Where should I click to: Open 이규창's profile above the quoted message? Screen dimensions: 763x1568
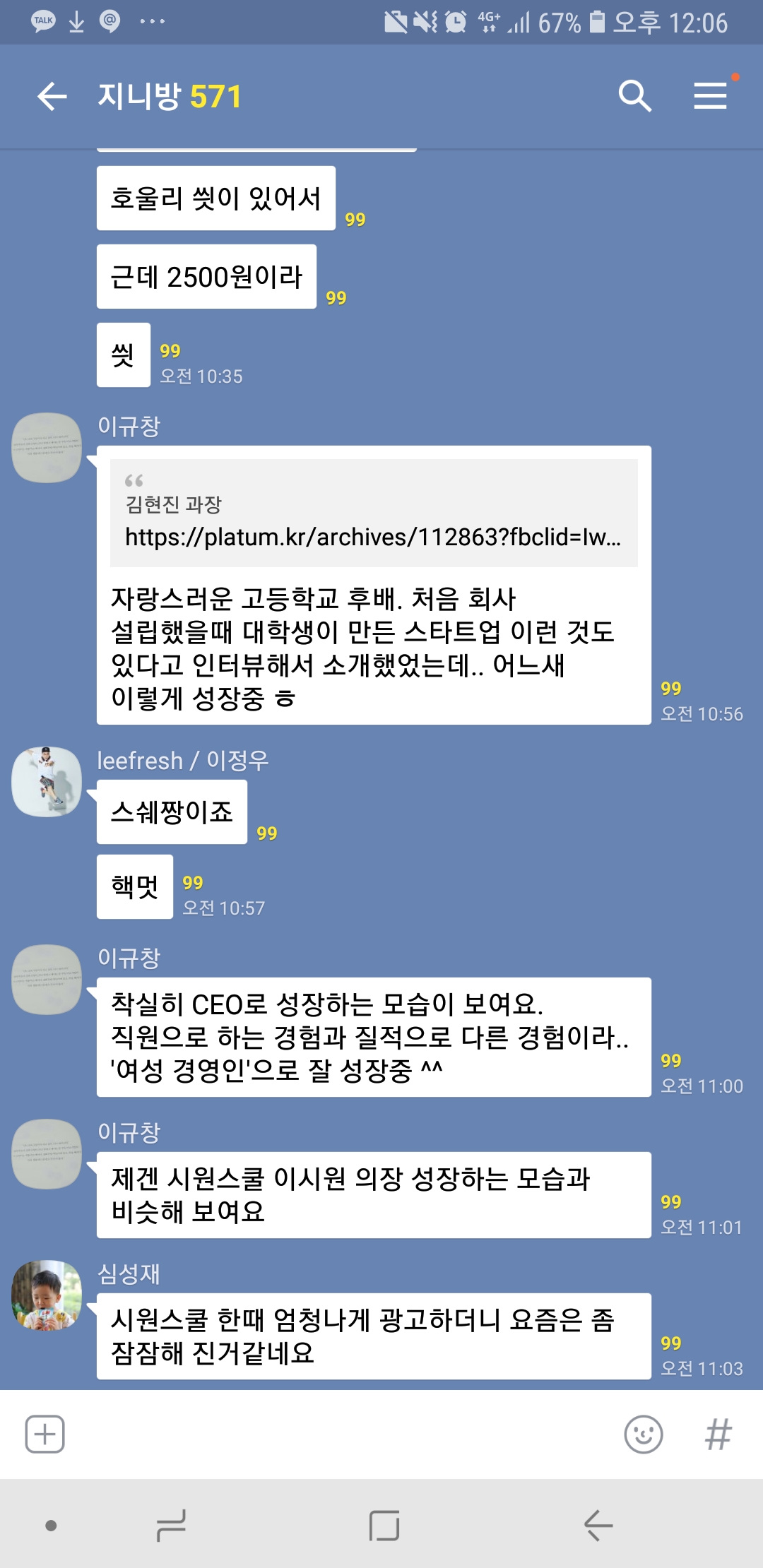coord(47,448)
